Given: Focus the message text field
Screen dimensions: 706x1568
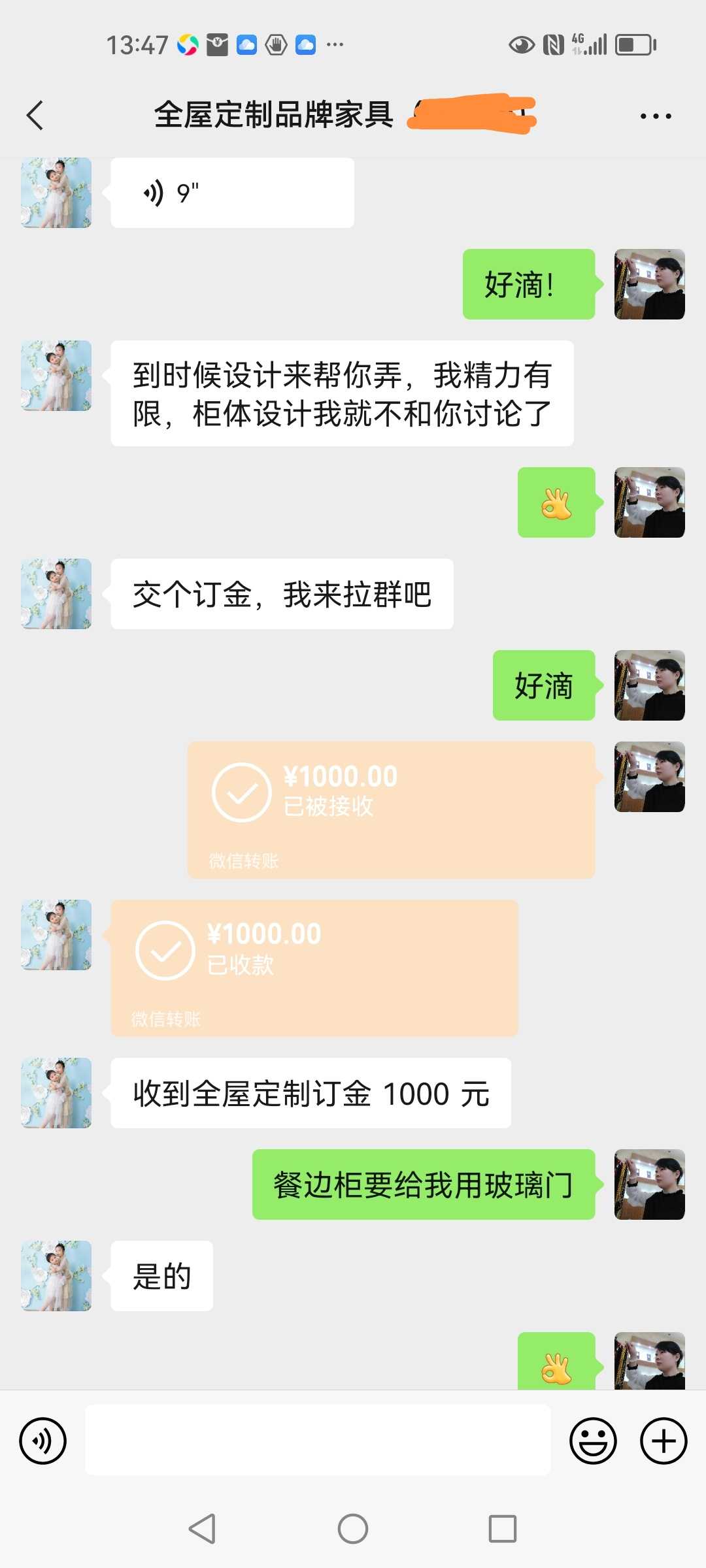Looking at the screenshot, I should 318,1440.
